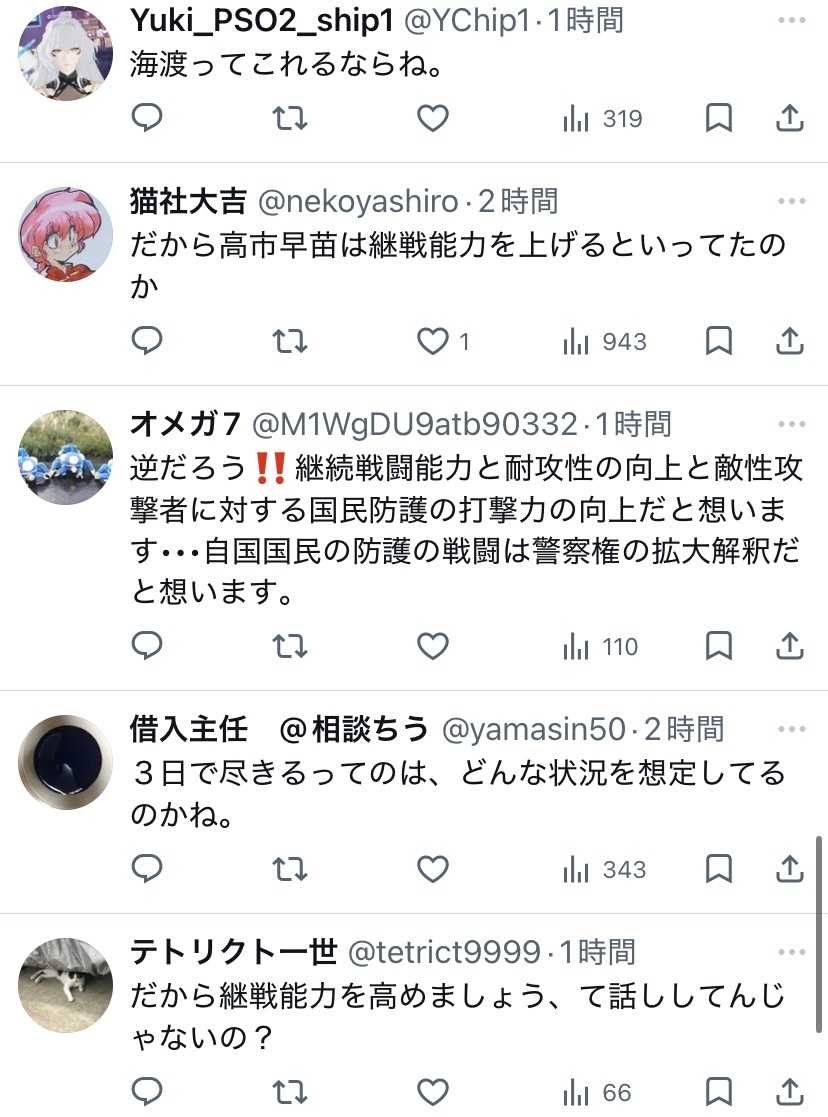Open the more options menu on 猫社大吉's tweet
Image resolution: width=828 pixels, height=1117 pixels.
791,199
